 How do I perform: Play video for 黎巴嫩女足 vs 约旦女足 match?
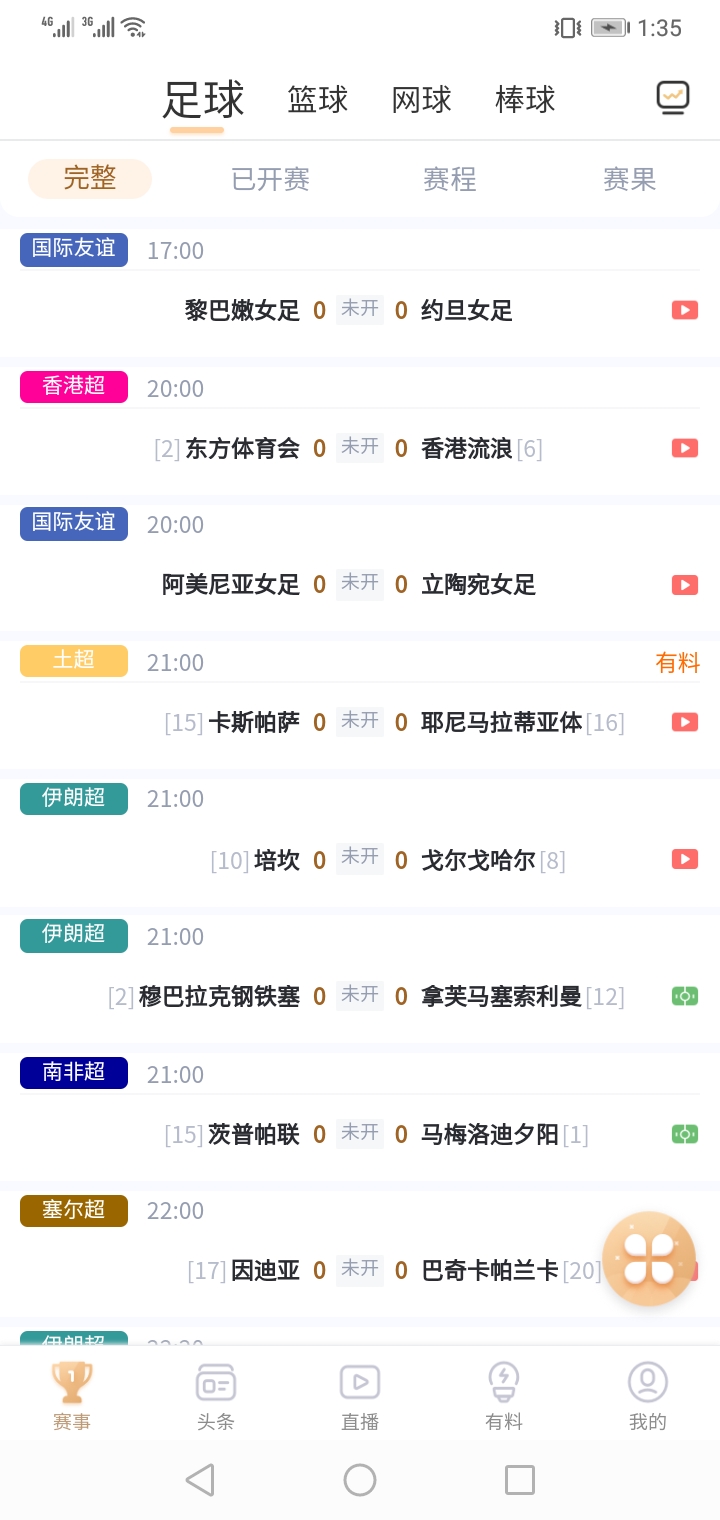[684, 310]
